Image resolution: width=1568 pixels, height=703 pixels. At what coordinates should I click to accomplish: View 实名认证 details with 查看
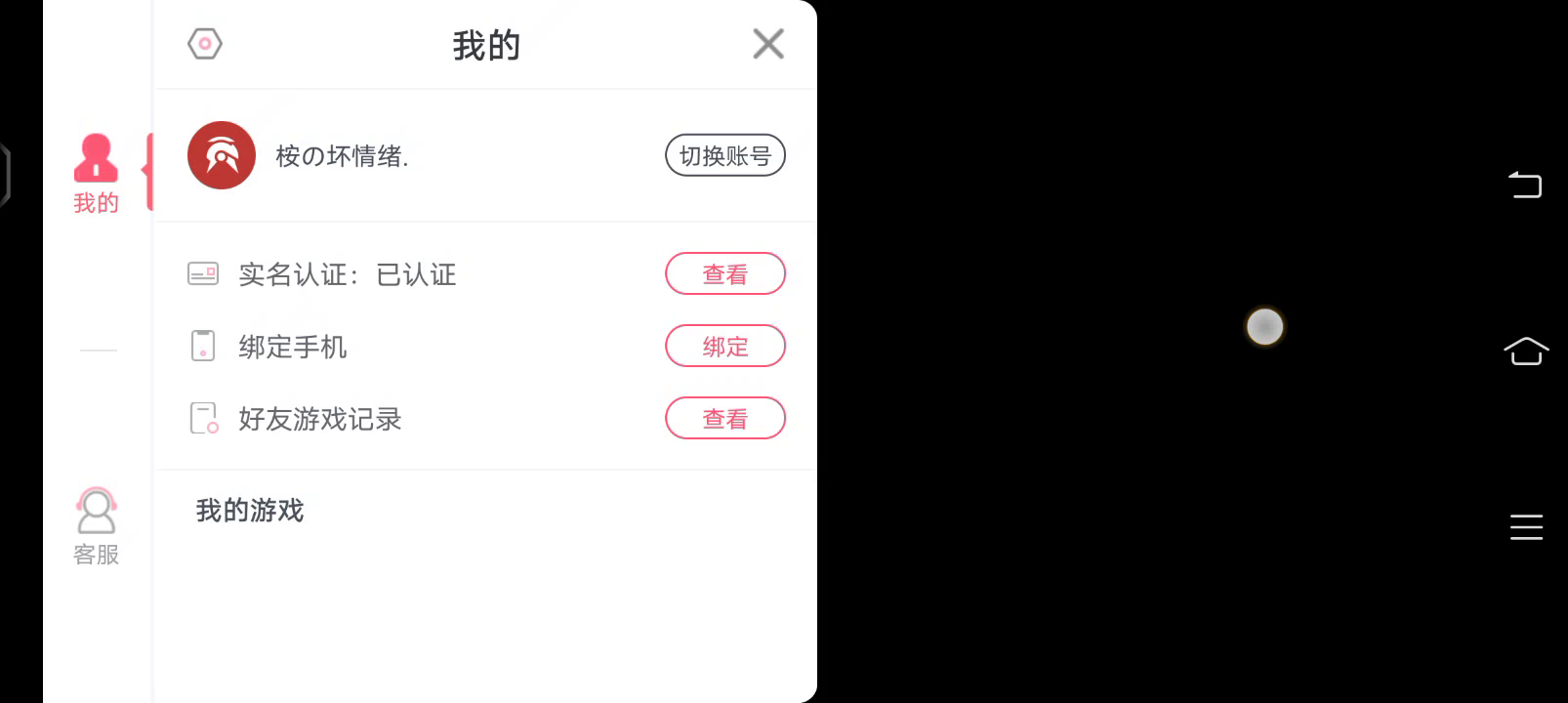tap(724, 274)
